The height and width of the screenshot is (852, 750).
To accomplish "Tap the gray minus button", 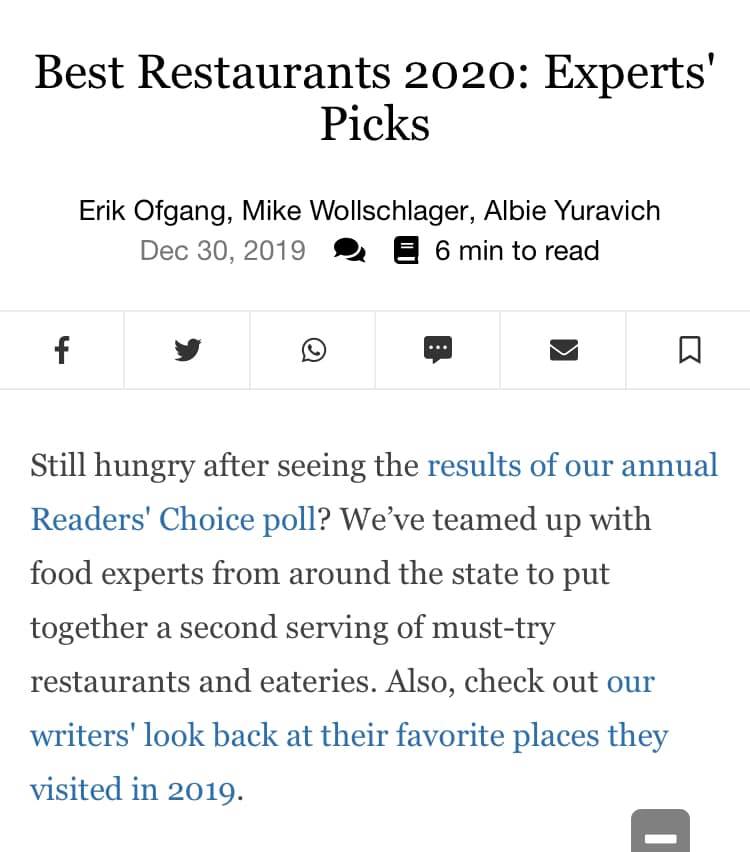I will [661, 834].
